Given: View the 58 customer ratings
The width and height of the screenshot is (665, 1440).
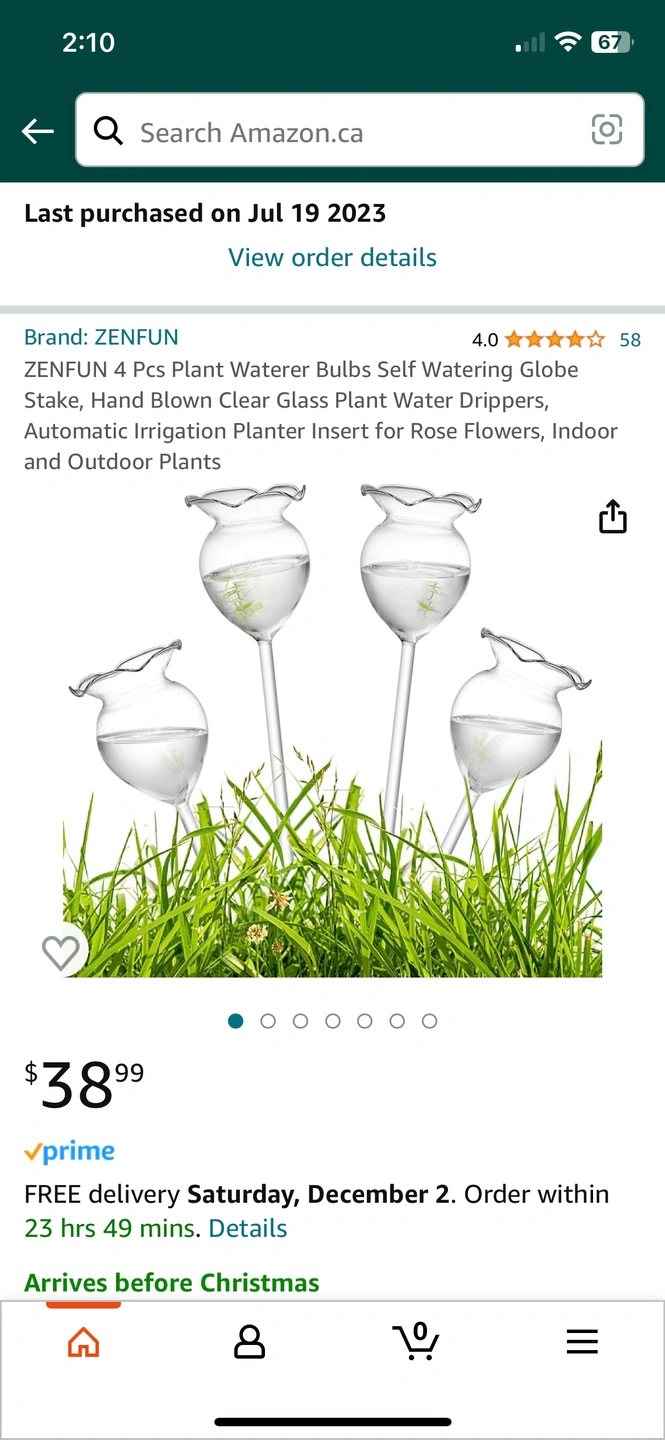Looking at the screenshot, I should coord(629,340).
